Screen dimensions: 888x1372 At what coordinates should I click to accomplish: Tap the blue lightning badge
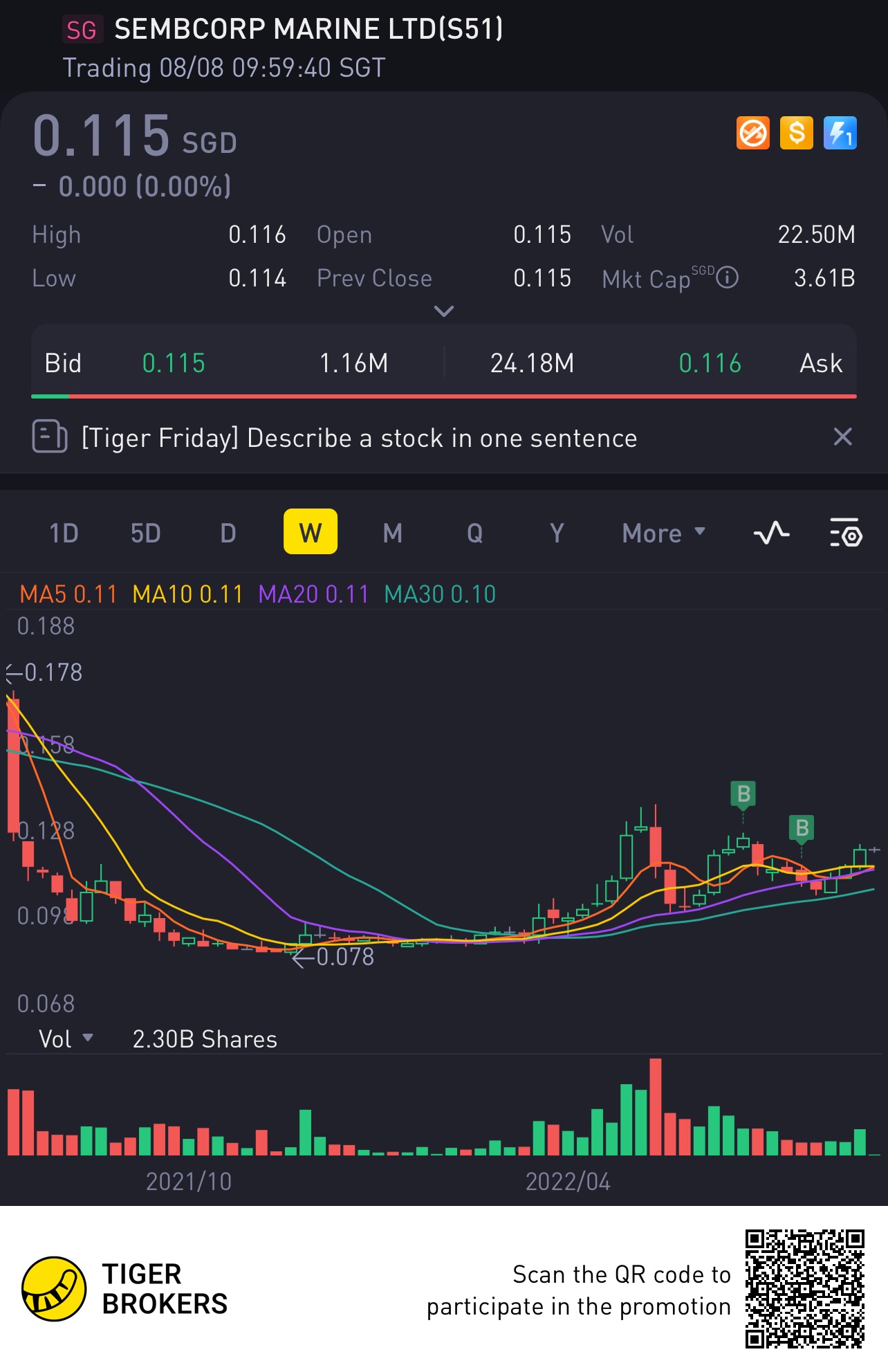[840, 133]
